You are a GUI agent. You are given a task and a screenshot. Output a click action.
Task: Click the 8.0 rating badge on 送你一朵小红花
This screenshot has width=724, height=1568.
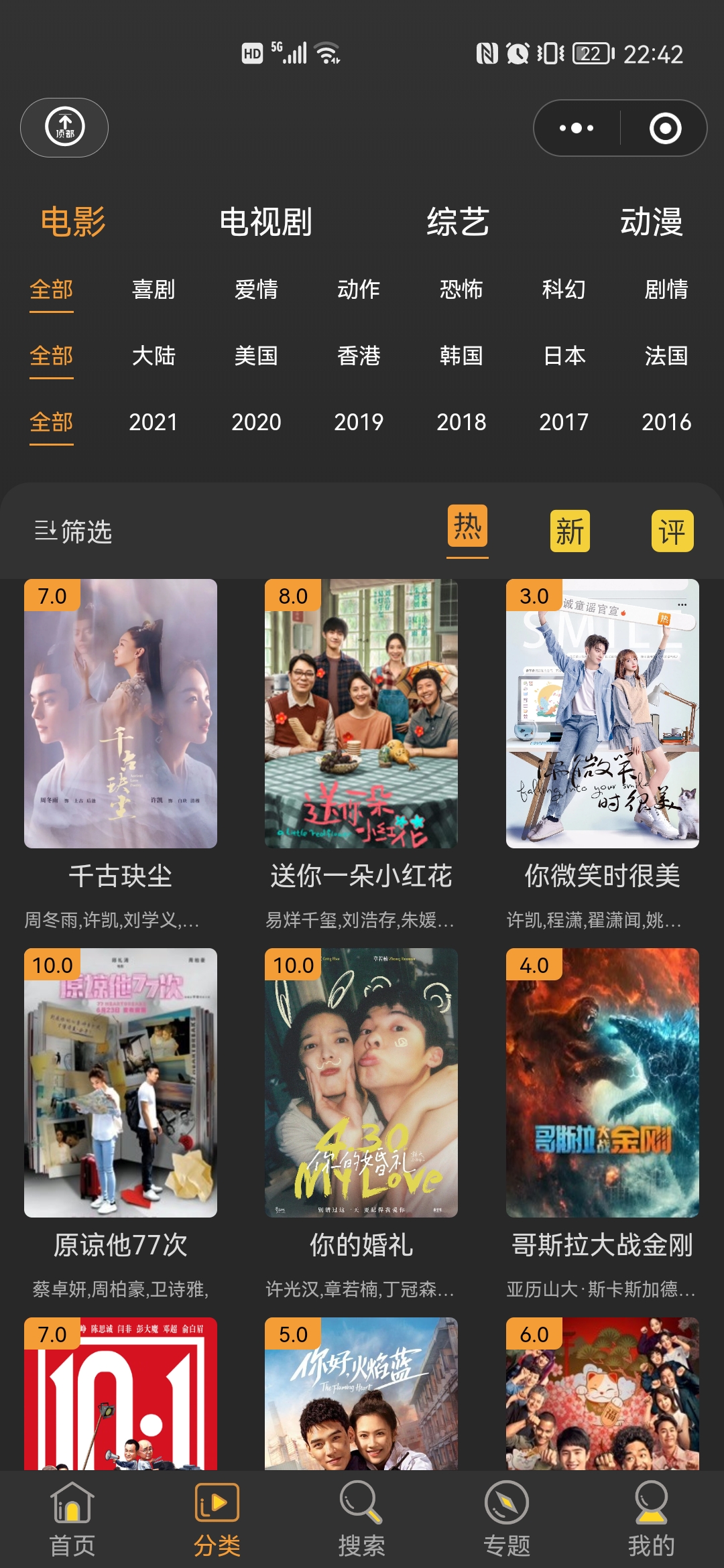[x=292, y=596]
